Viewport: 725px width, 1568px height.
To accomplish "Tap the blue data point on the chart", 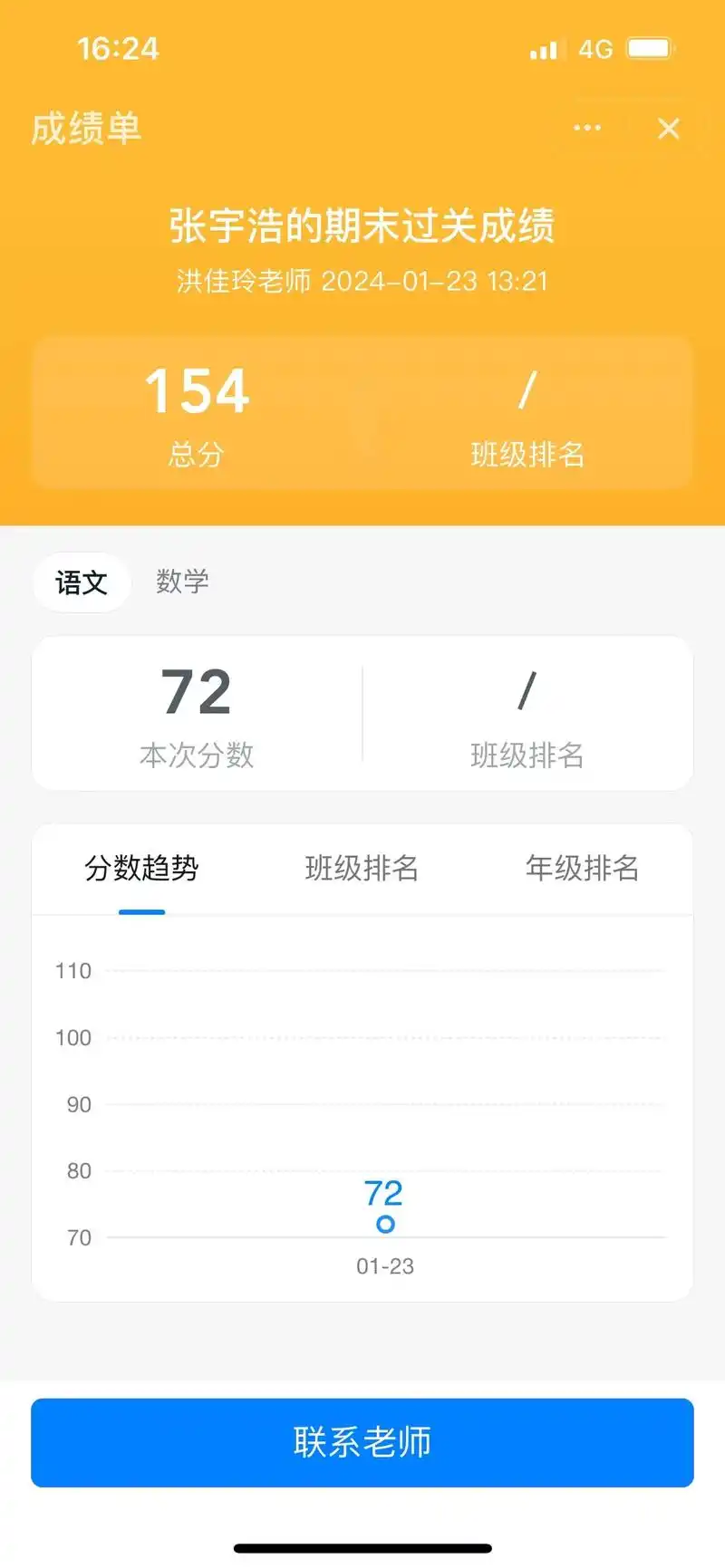I will pos(384,1224).
